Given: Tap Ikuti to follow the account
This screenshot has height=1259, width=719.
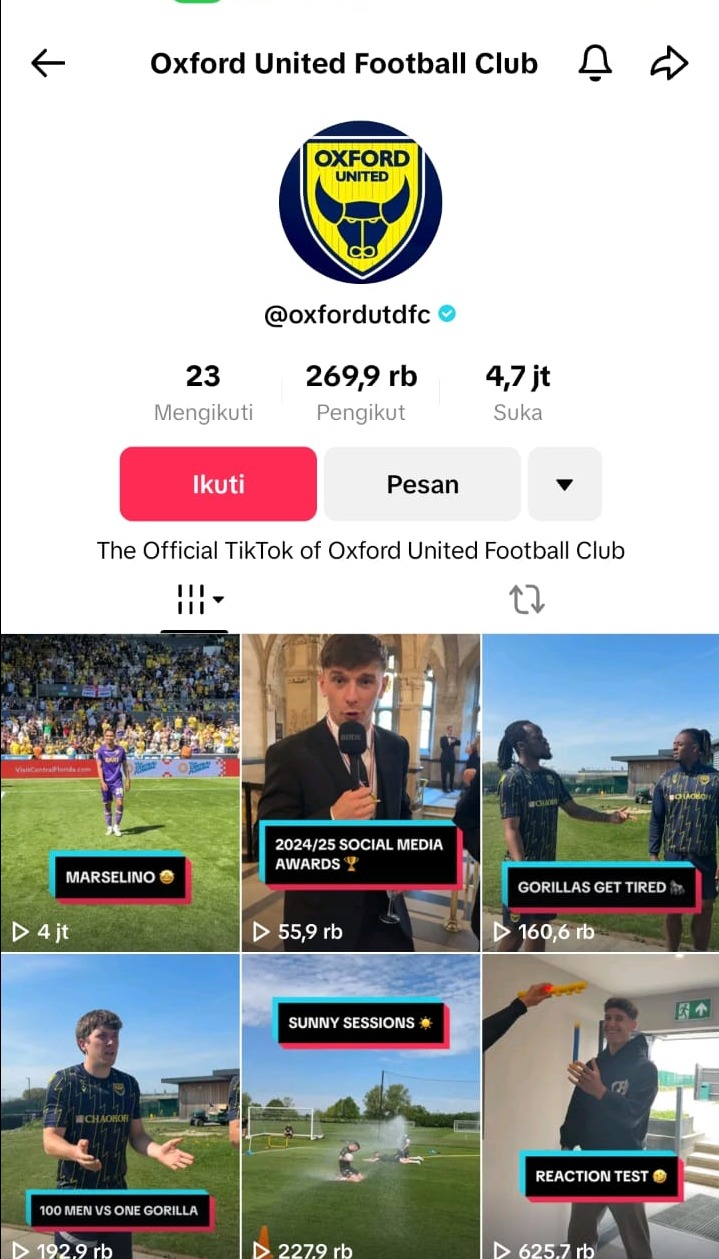Looking at the screenshot, I should (x=218, y=484).
